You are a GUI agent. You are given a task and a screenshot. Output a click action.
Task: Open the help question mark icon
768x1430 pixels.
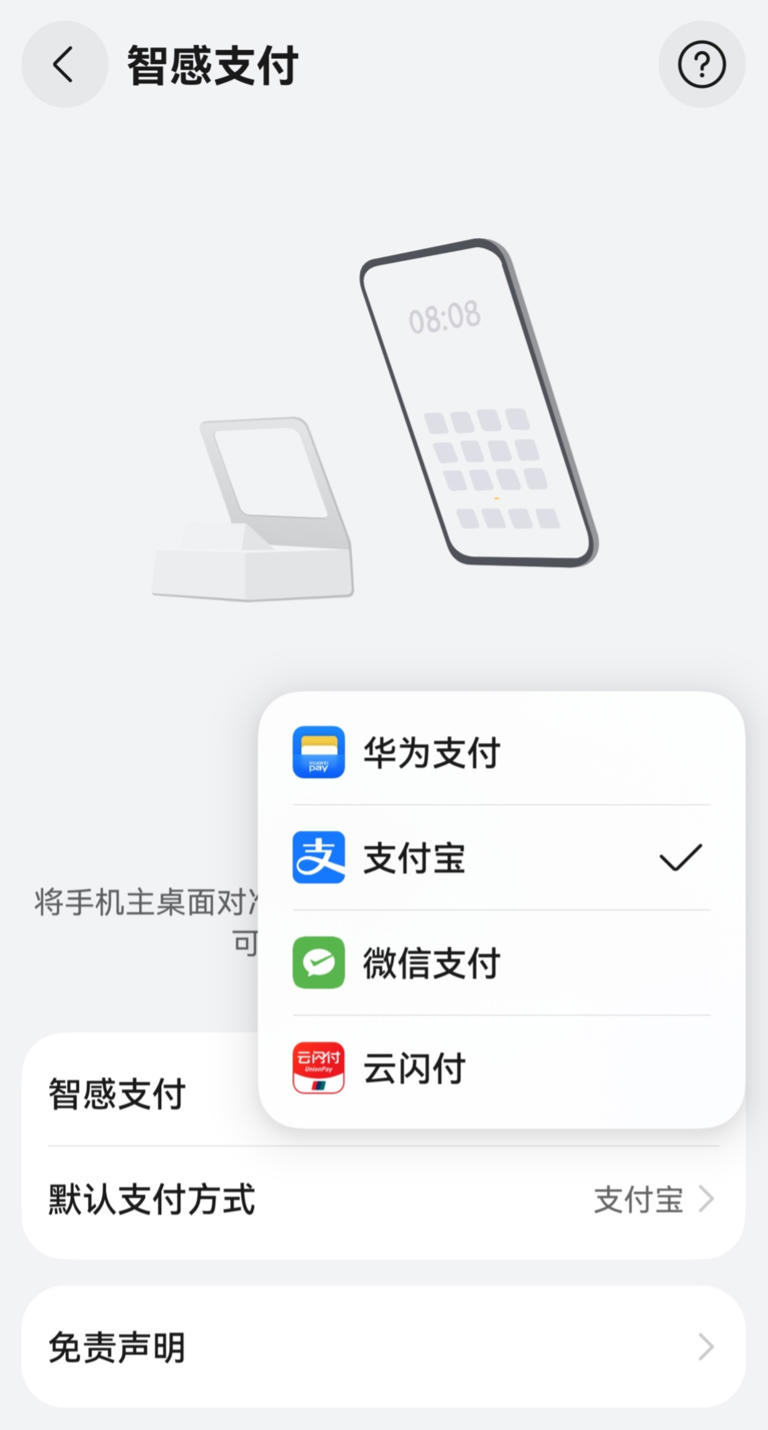701,65
